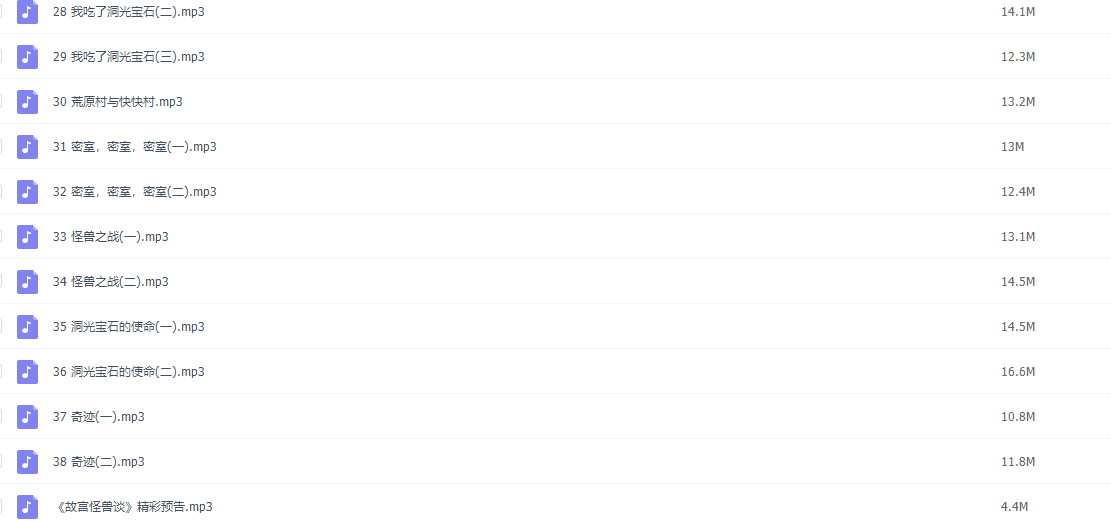Open 33 怪兽之战(一).mp3

pyautogui.click(x=110, y=237)
